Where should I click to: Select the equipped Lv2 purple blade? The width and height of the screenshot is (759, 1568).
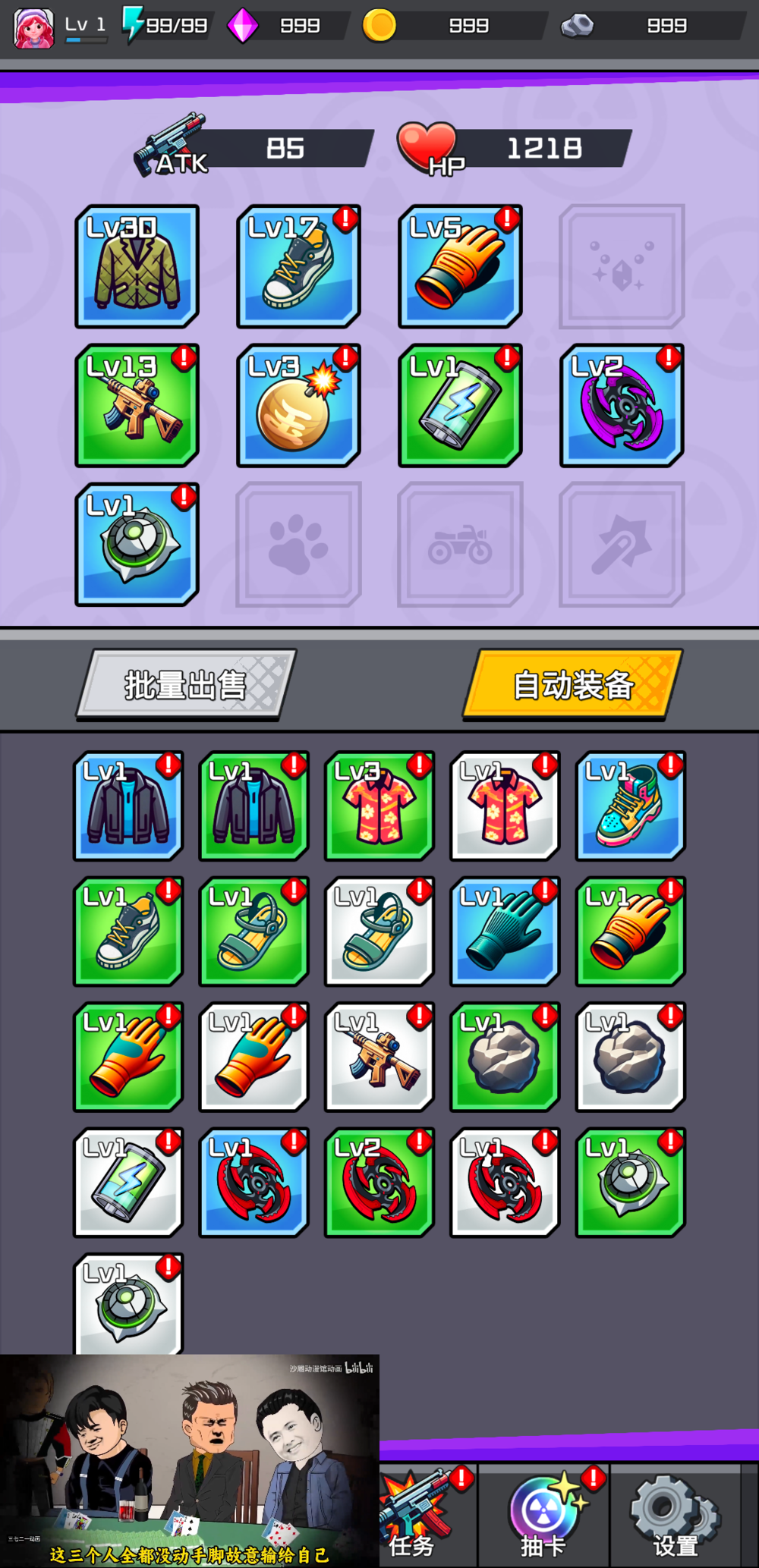click(622, 406)
